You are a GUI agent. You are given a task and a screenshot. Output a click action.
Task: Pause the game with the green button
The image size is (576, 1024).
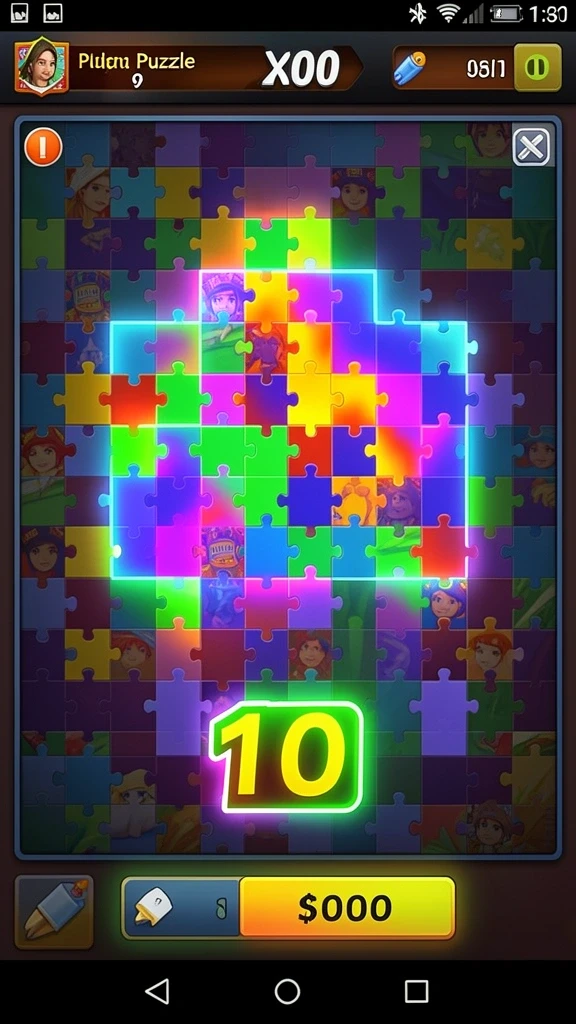[x=537, y=67]
